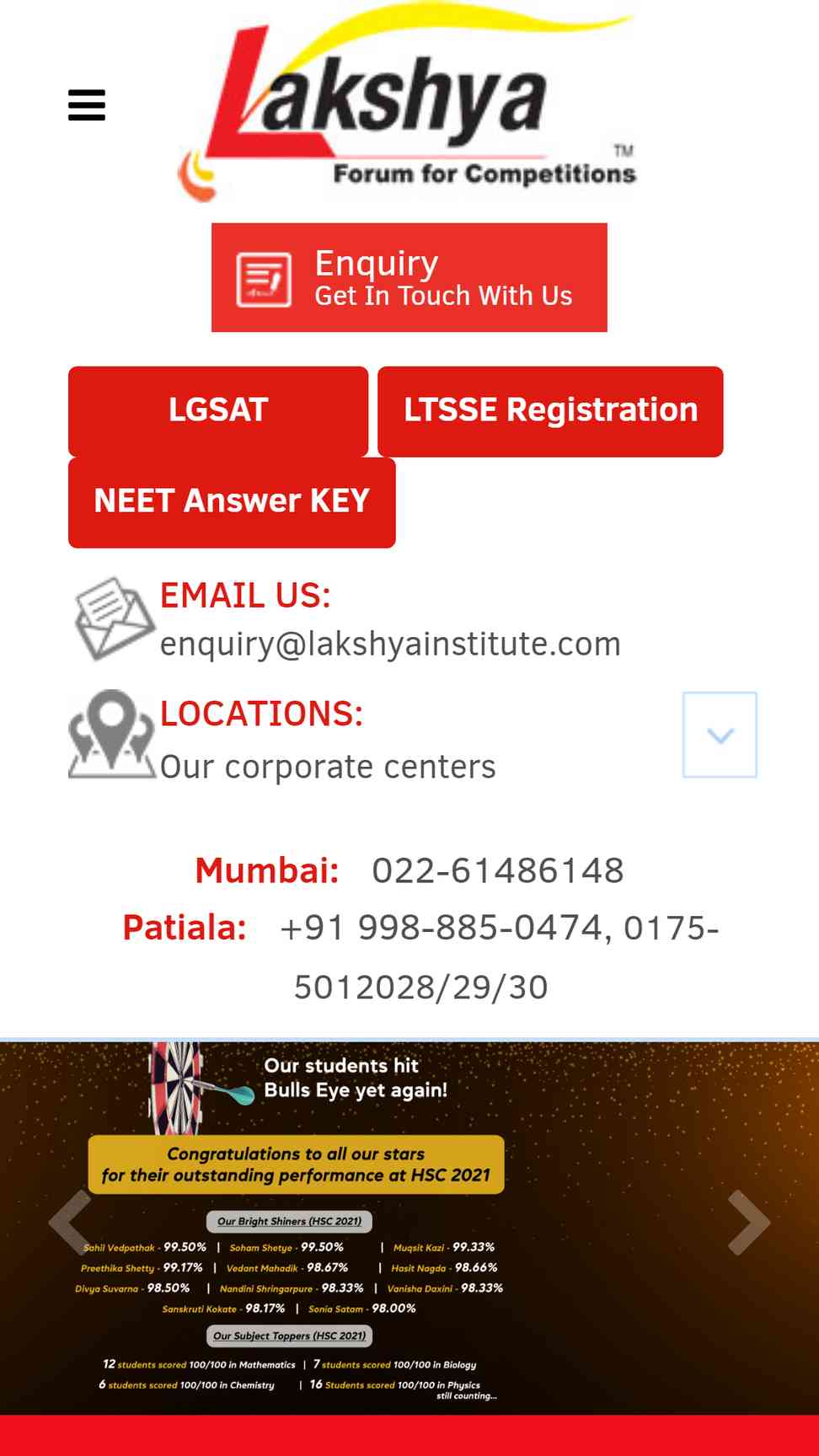Advance to the next banner slide
Image resolution: width=819 pixels, height=1456 pixels.
click(748, 1223)
